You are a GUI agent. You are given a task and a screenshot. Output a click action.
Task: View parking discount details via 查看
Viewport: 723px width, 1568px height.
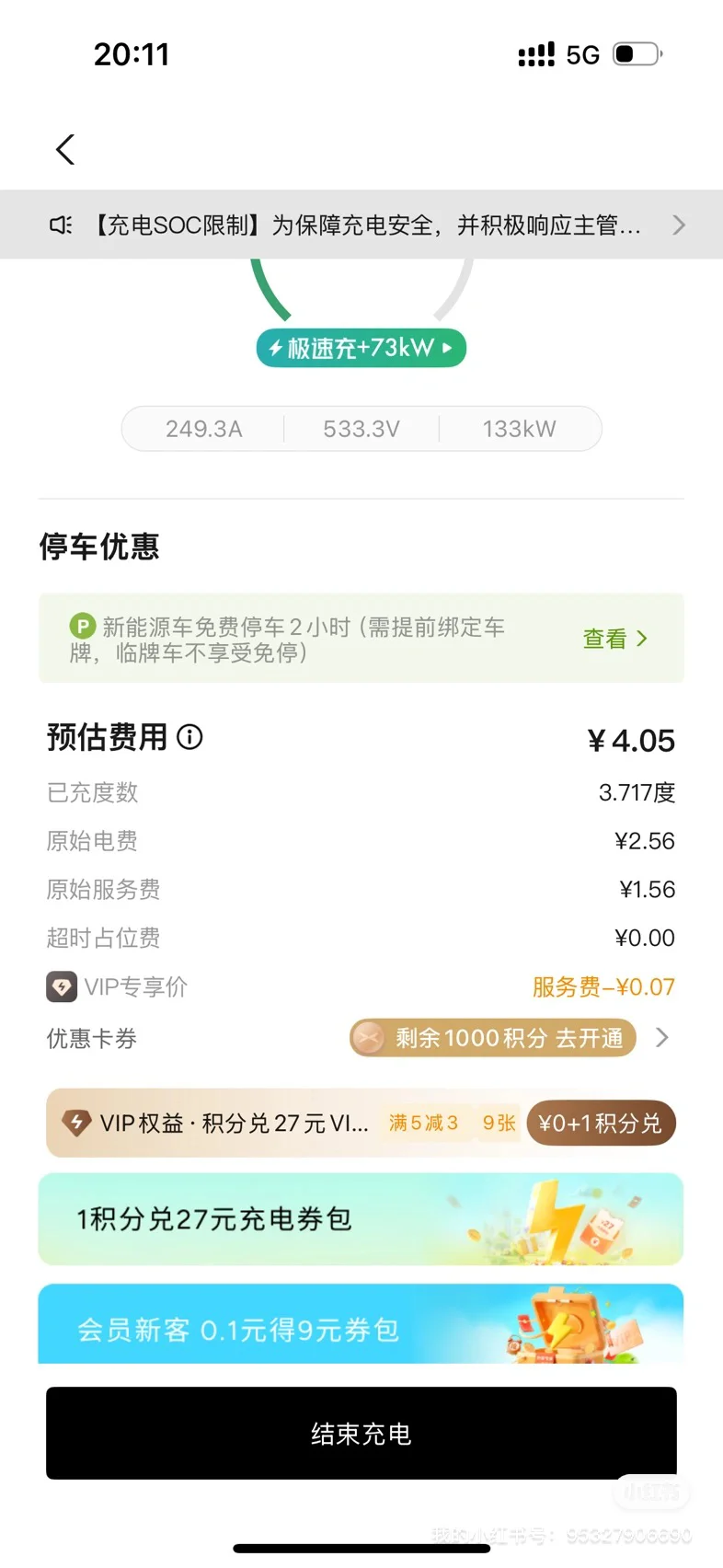click(615, 639)
